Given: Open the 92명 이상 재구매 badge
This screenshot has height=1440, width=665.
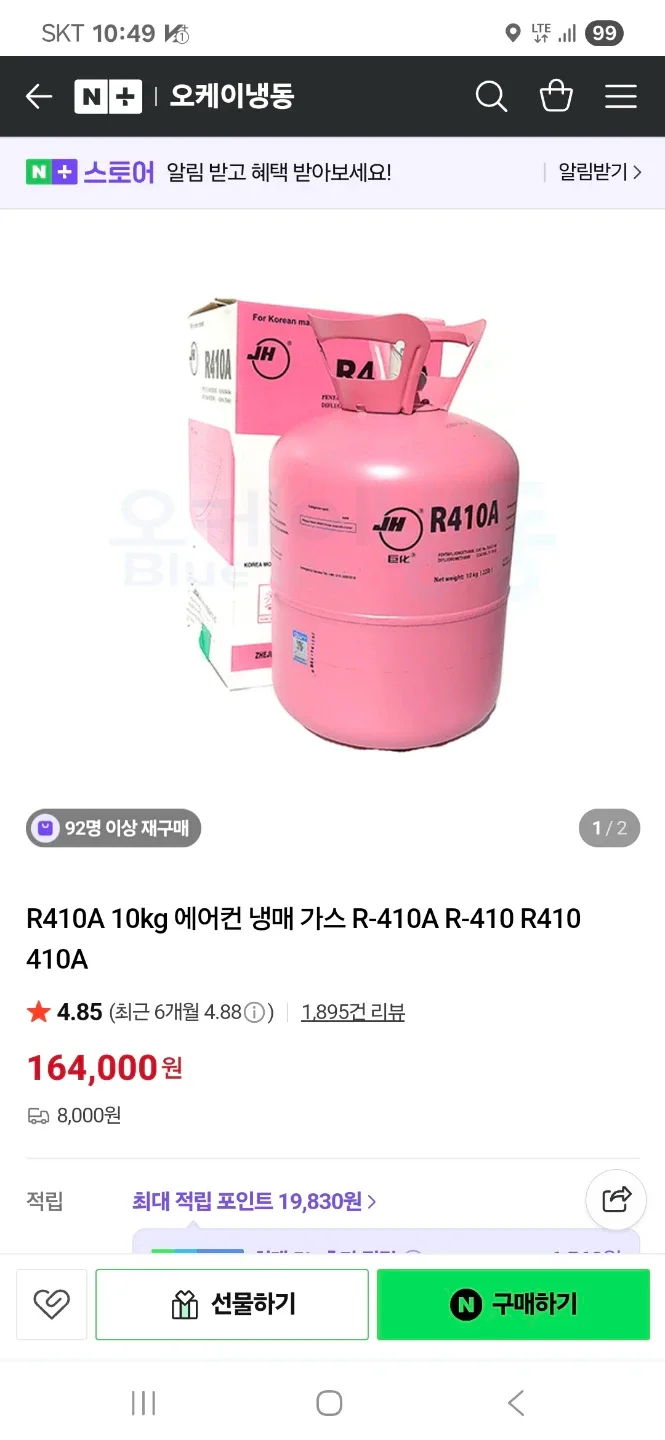Looking at the screenshot, I should (113, 828).
